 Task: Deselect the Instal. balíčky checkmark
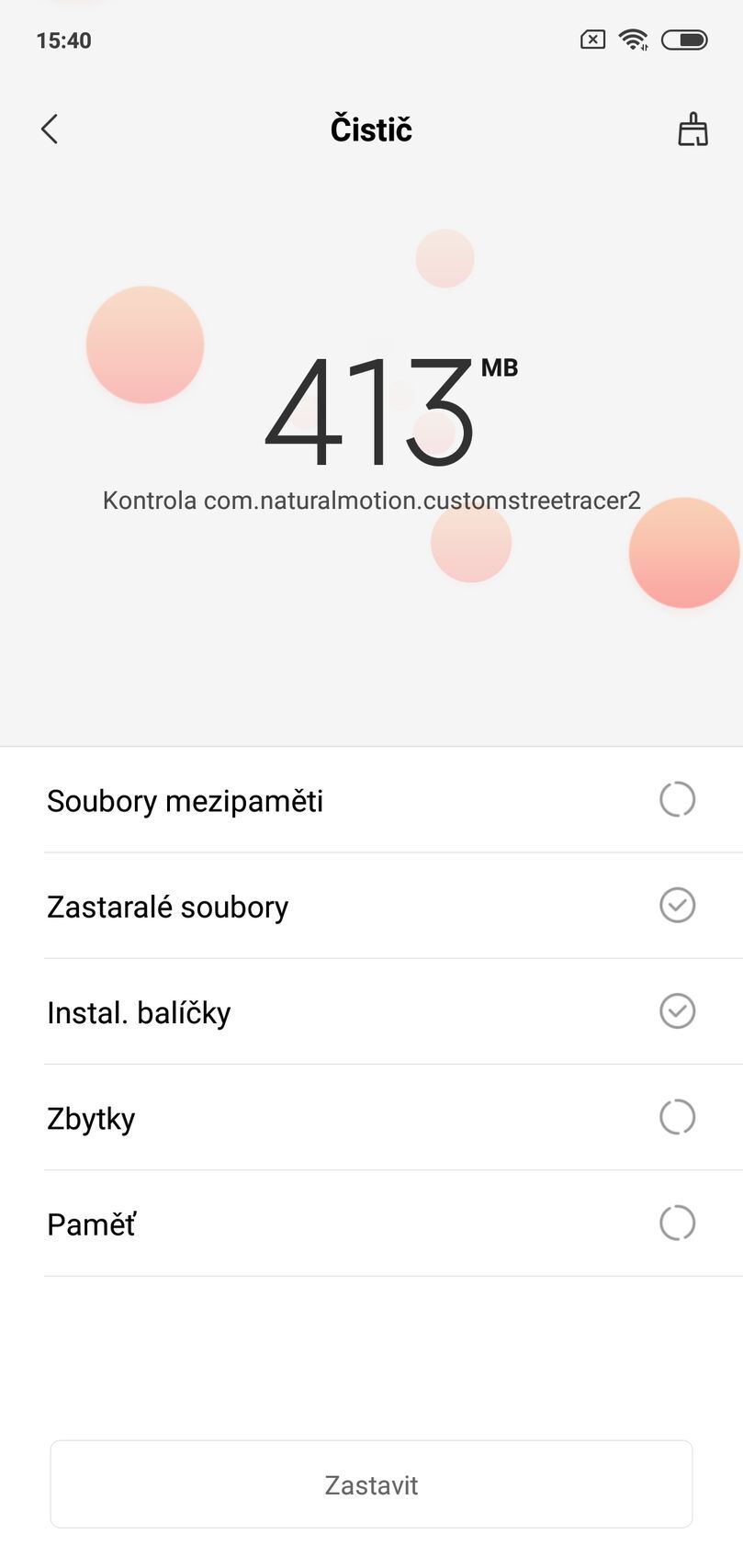coord(677,1010)
